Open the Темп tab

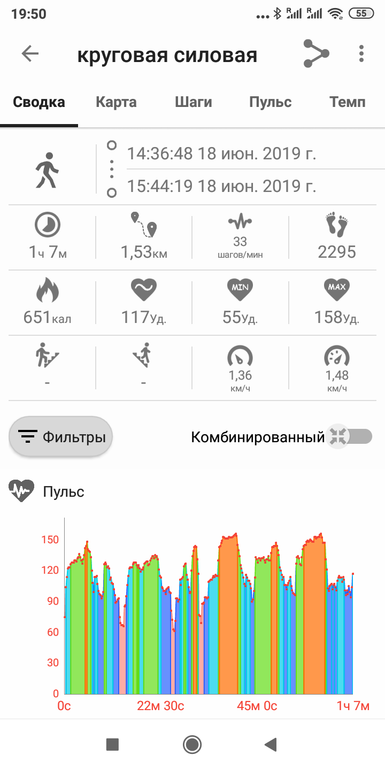(x=347, y=102)
